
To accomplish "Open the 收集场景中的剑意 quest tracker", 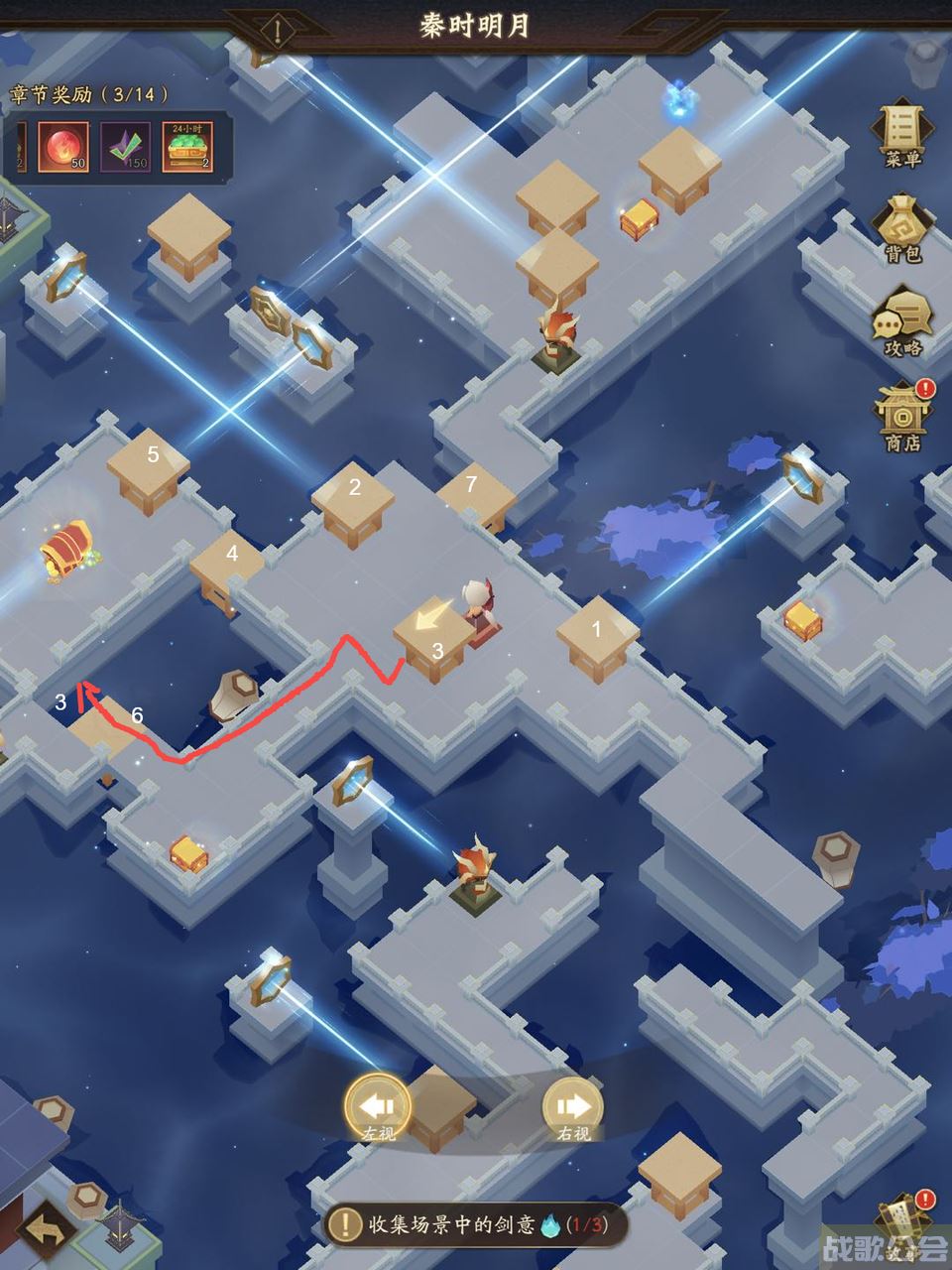I will [476, 1224].
